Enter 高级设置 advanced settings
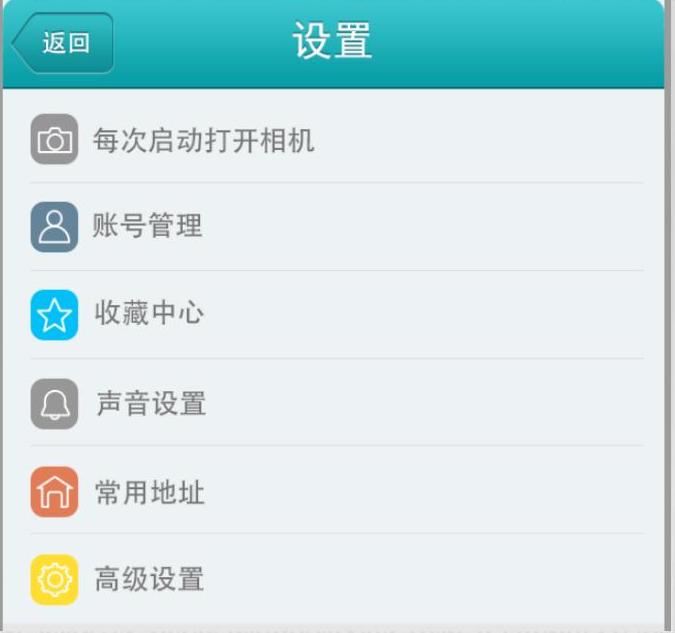Viewport: 675px width, 633px height. (x=149, y=580)
